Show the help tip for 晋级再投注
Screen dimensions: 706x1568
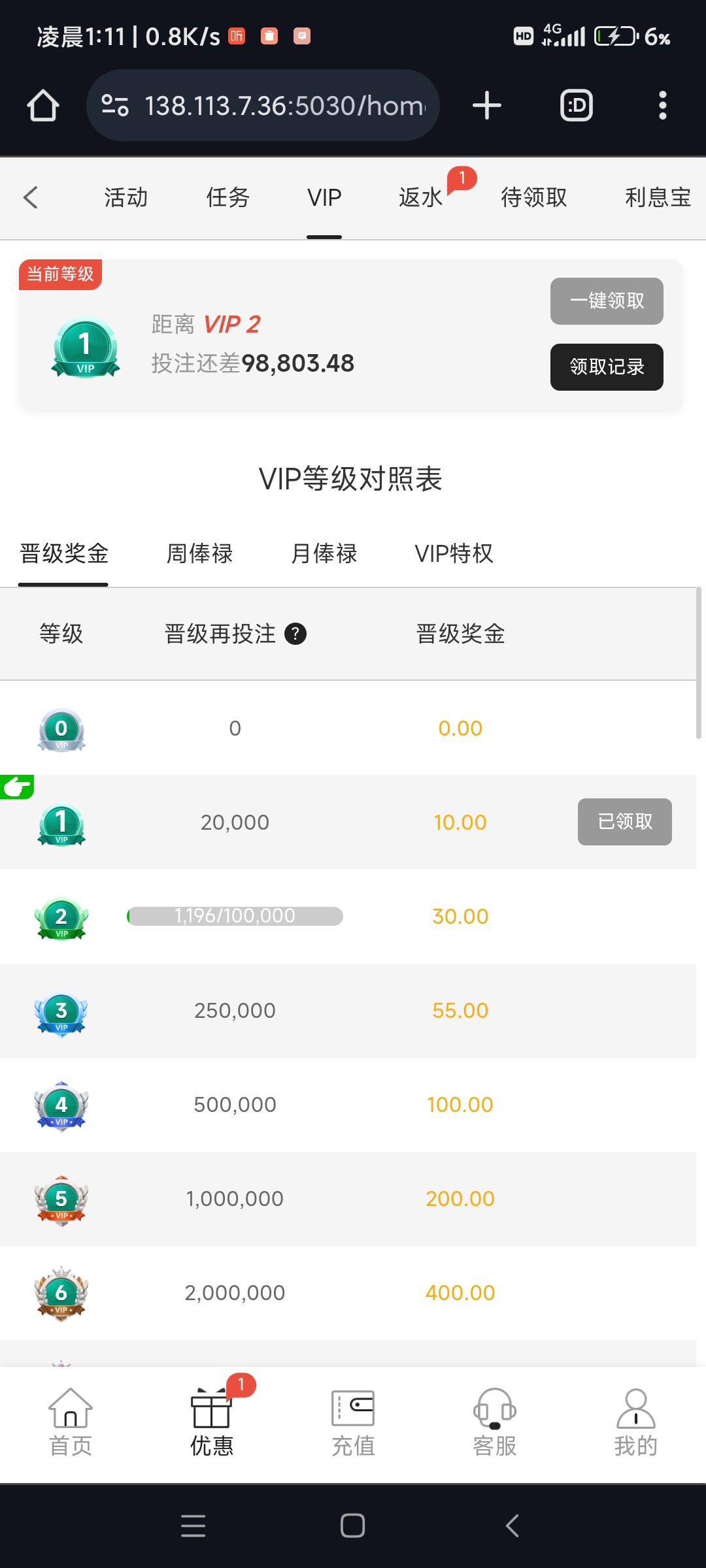295,634
